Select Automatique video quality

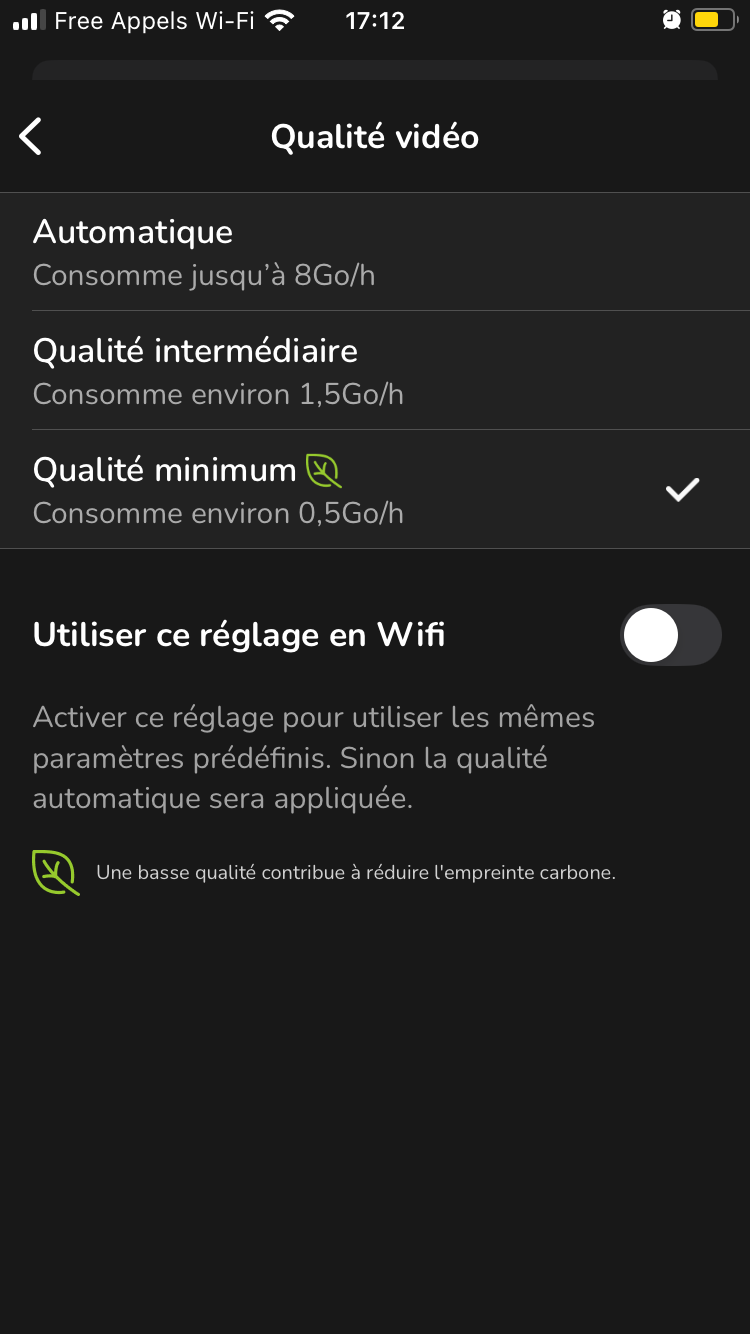point(374,252)
